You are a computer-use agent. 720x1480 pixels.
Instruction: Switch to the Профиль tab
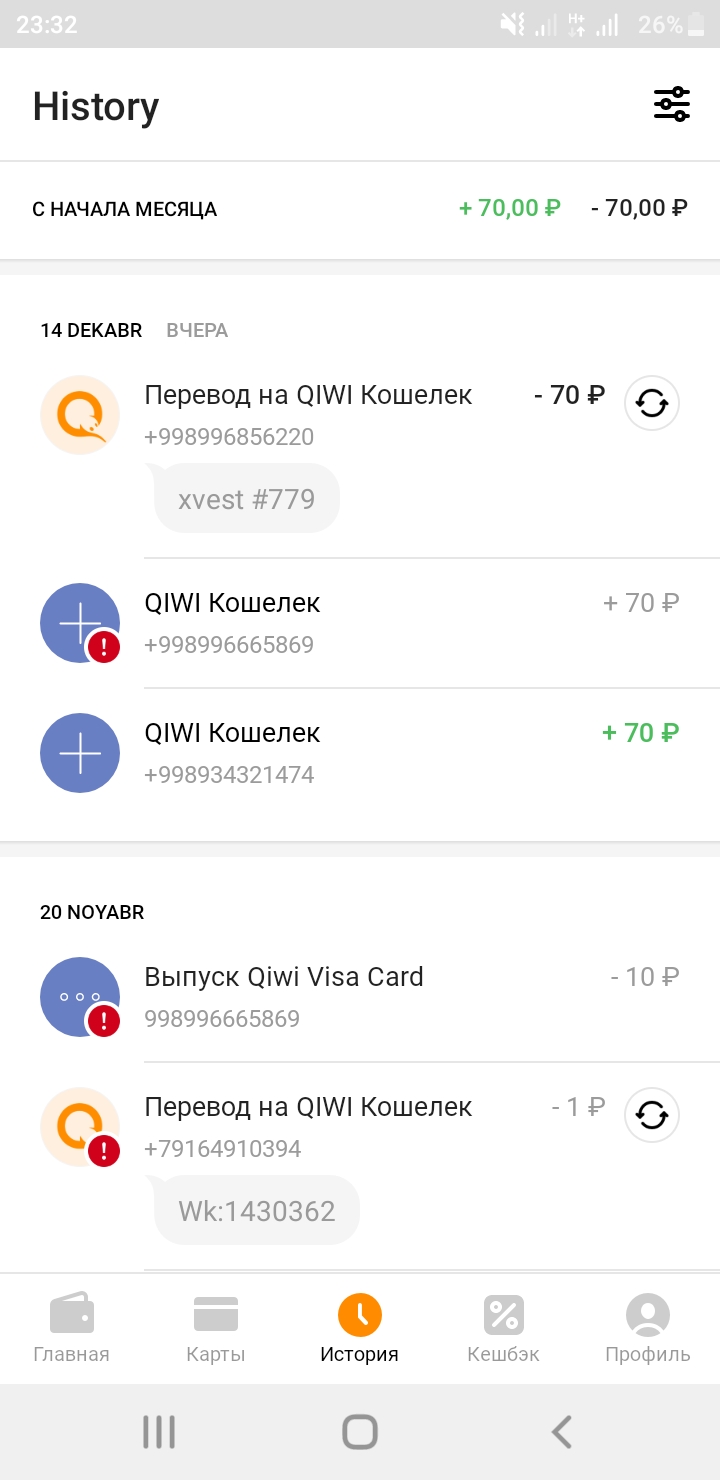click(x=647, y=1328)
